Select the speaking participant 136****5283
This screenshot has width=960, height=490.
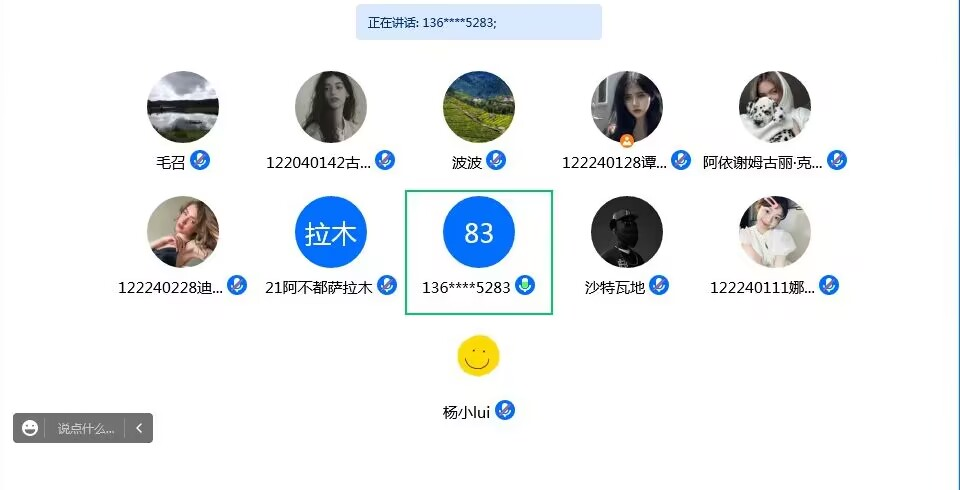[x=479, y=232]
